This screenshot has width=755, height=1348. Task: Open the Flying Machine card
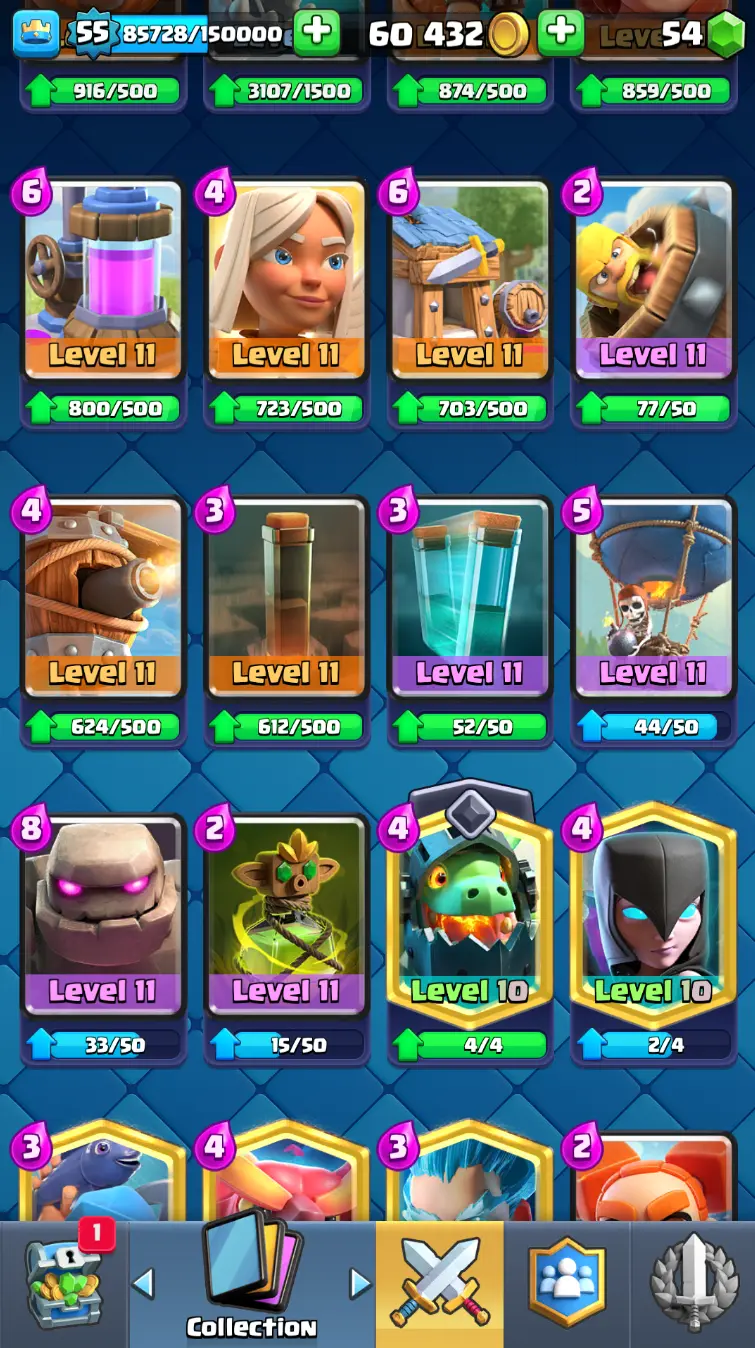[103, 598]
